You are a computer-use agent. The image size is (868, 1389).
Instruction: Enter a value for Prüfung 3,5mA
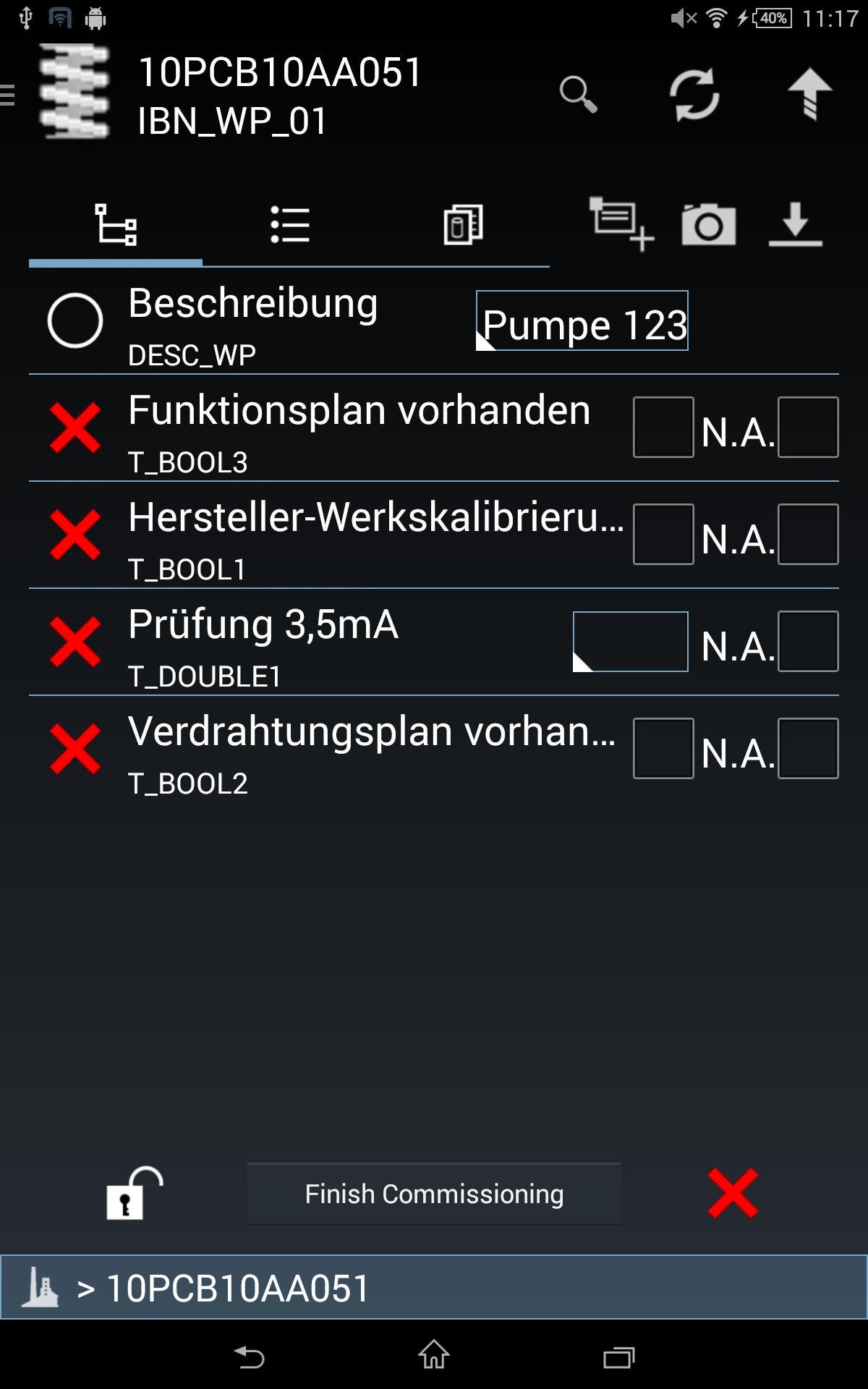pyautogui.click(x=630, y=642)
